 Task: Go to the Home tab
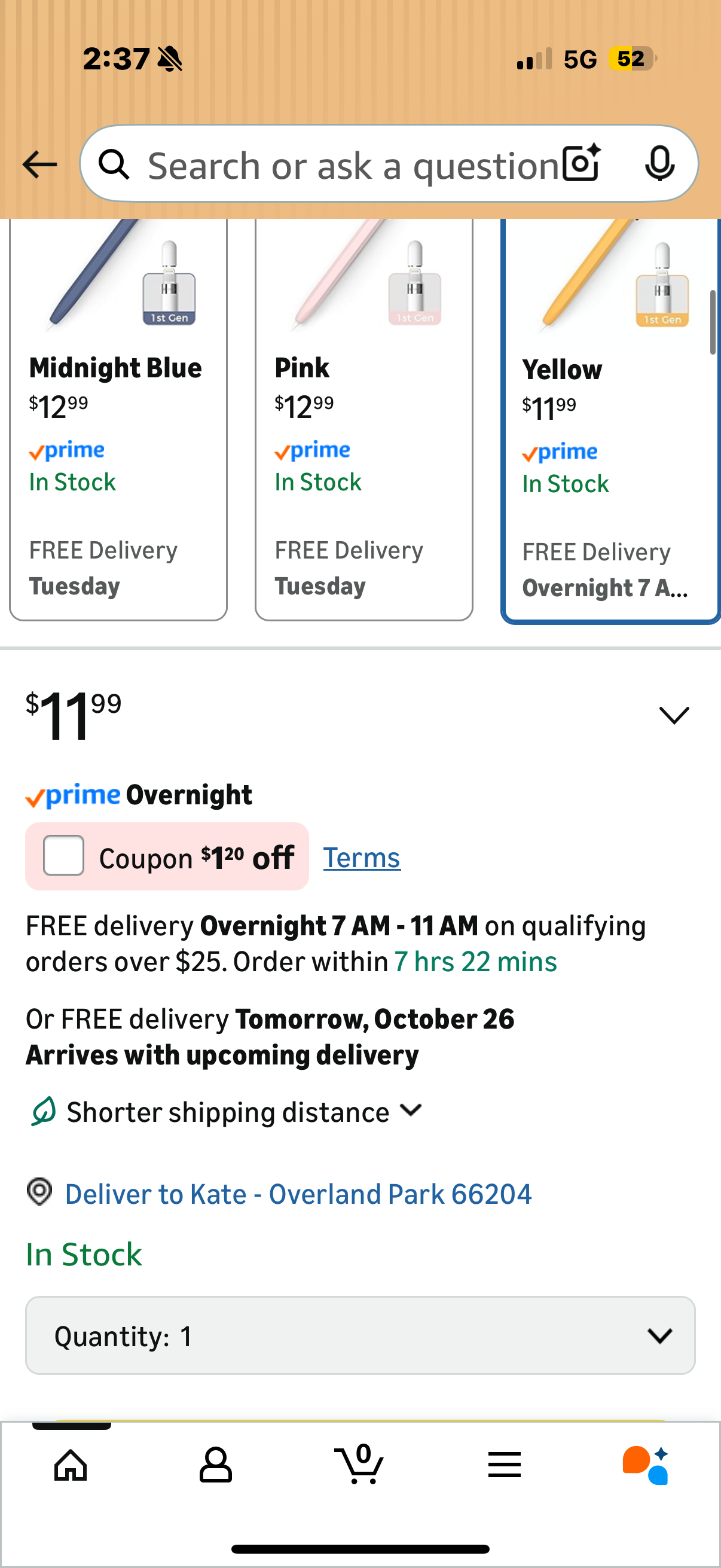[x=71, y=1465]
